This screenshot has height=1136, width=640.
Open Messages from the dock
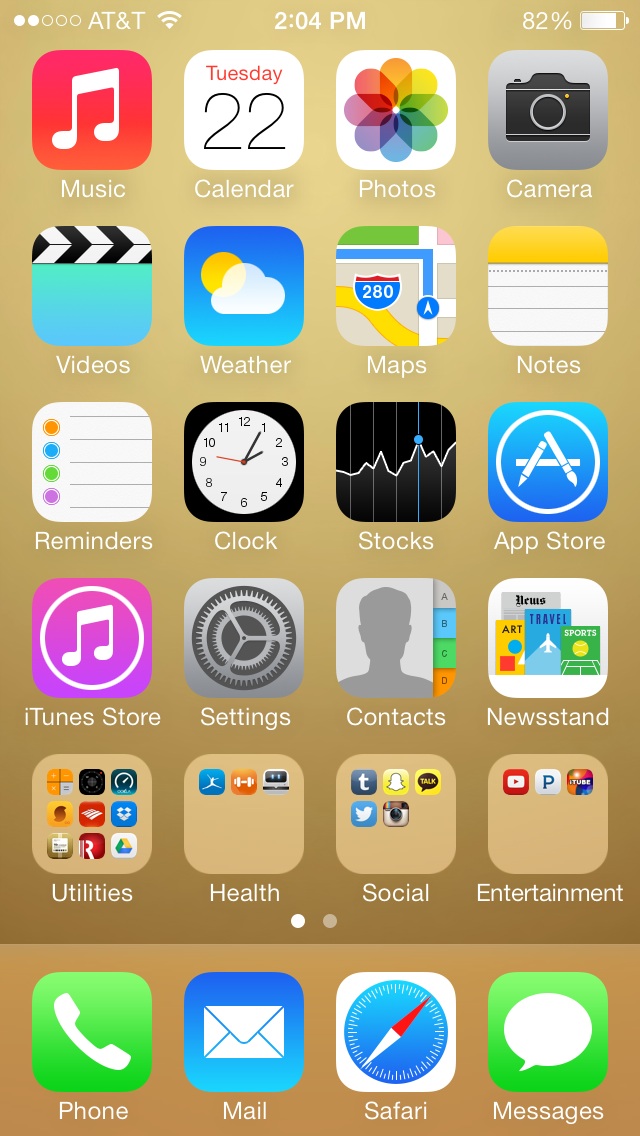548,1032
